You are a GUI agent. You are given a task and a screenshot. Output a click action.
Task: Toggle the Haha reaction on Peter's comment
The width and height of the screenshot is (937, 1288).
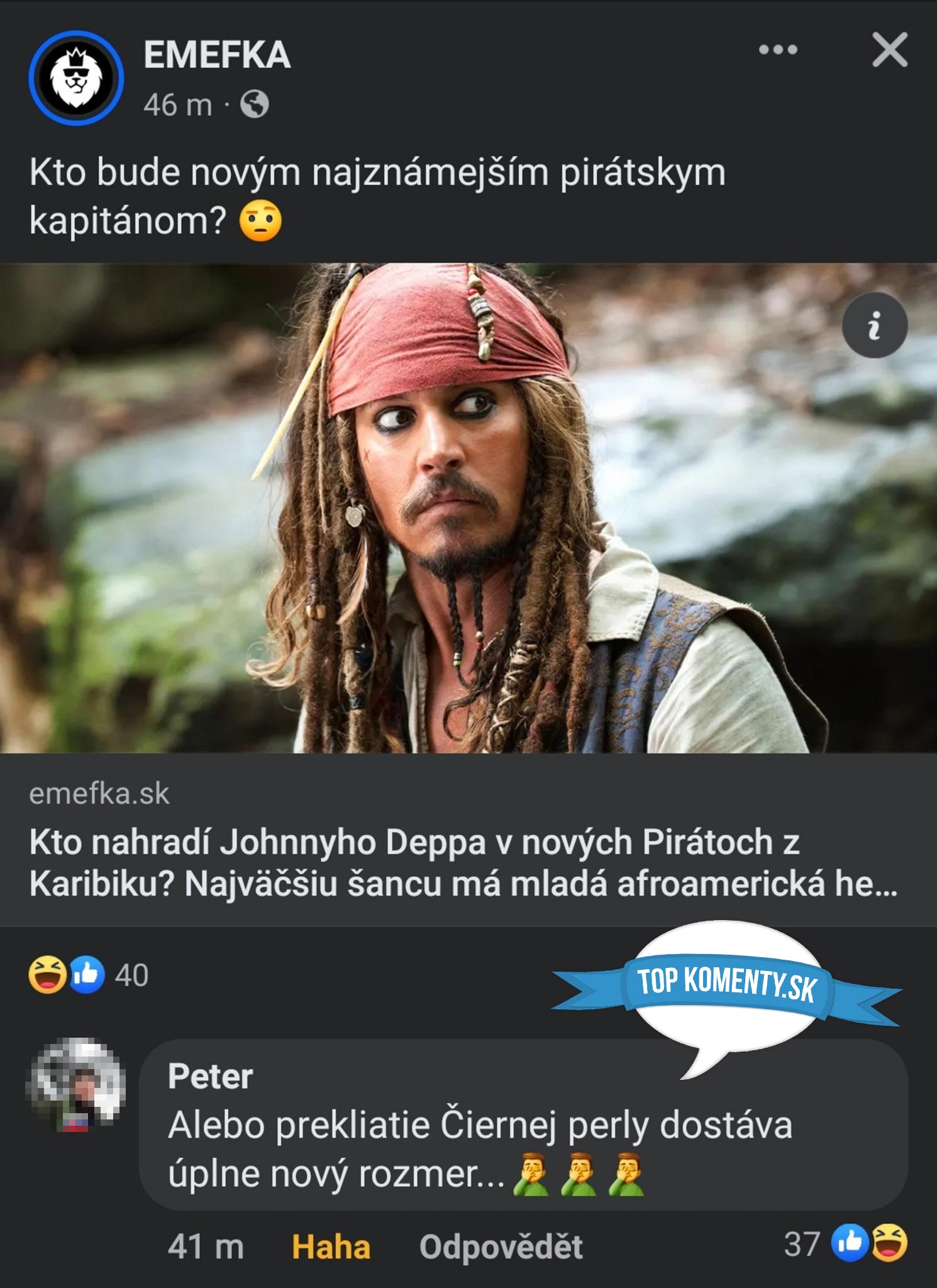tap(331, 1246)
